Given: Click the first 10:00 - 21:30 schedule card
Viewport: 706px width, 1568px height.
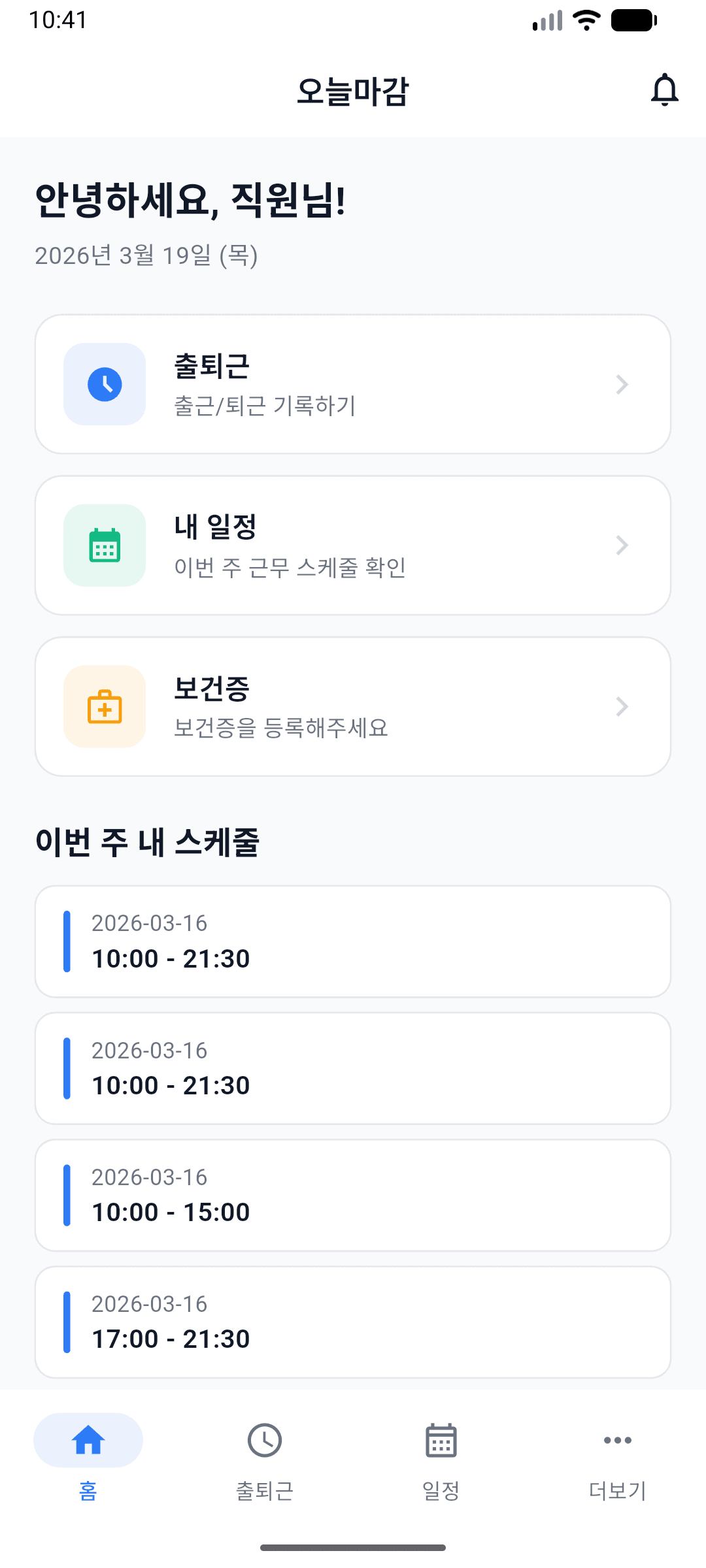Looking at the screenshot, I should pos(353,941).
